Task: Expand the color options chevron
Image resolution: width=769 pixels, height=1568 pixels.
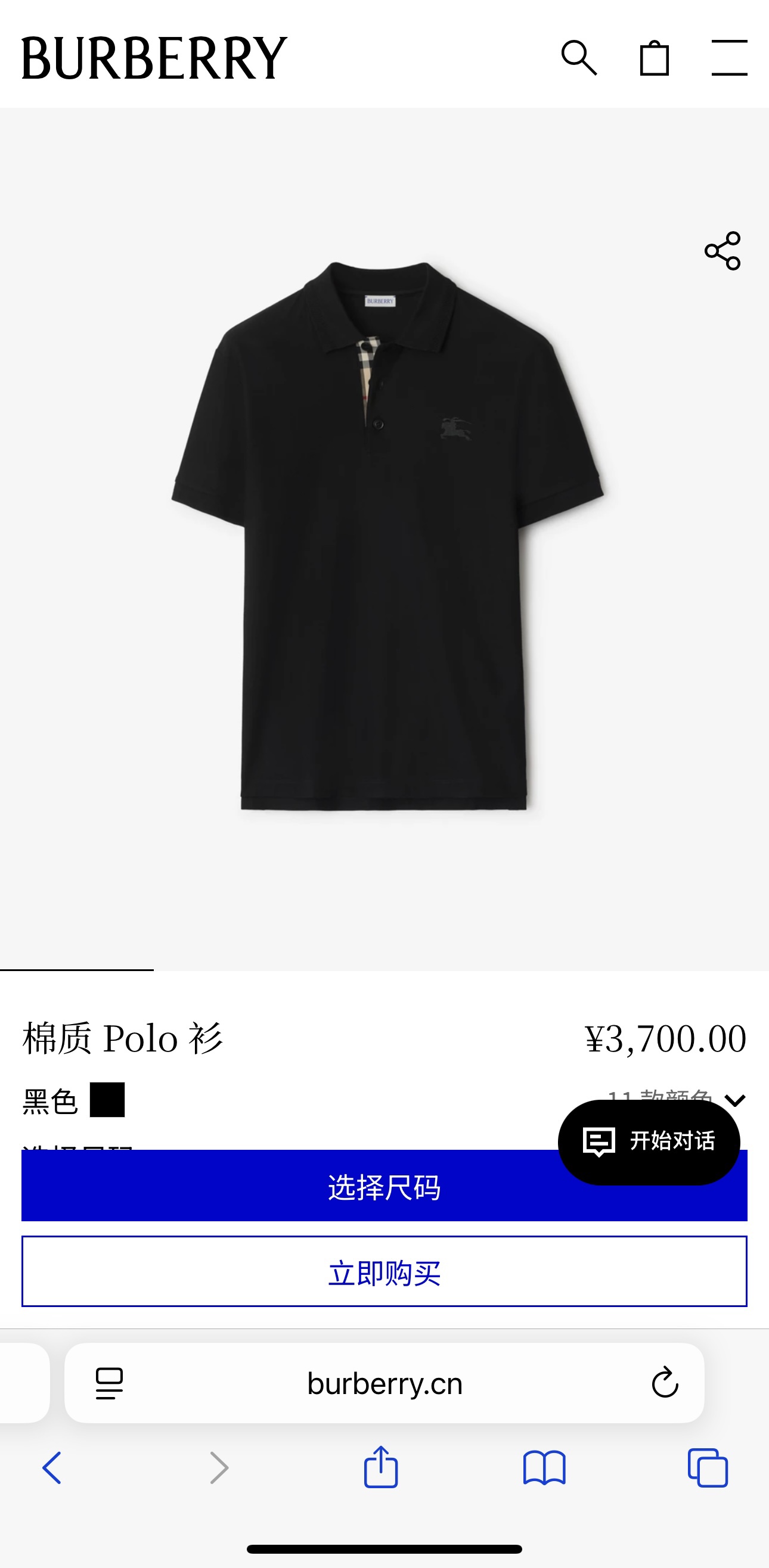Action: click(736, 1100)
